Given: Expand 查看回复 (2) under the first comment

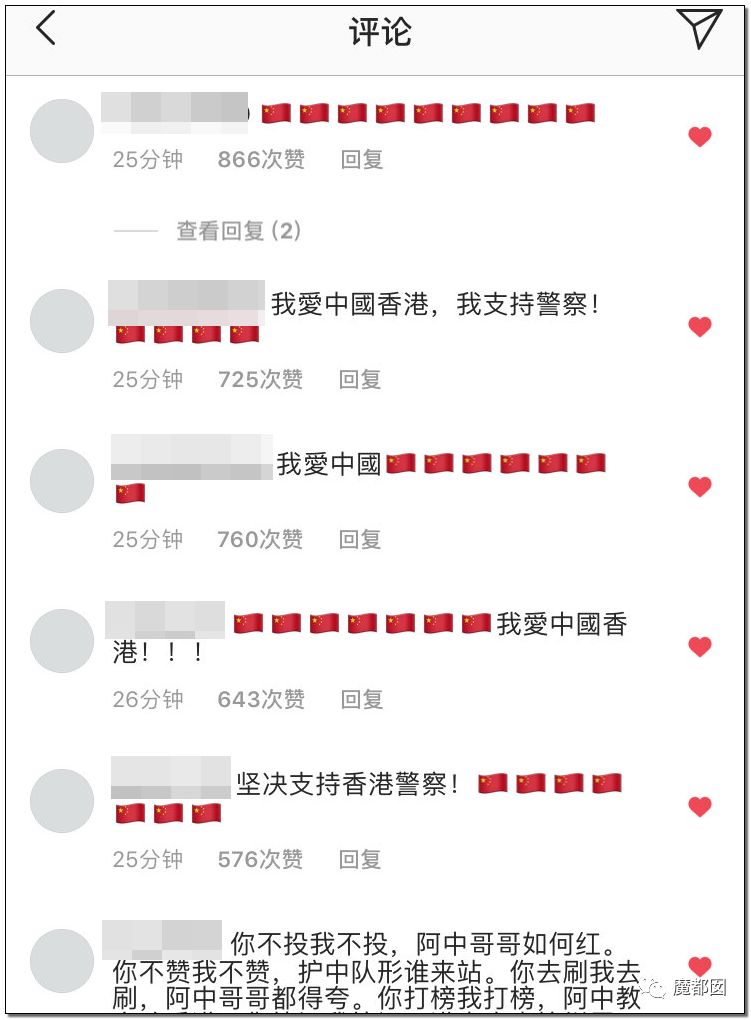Looking at the screenshot, I should 238,231.
